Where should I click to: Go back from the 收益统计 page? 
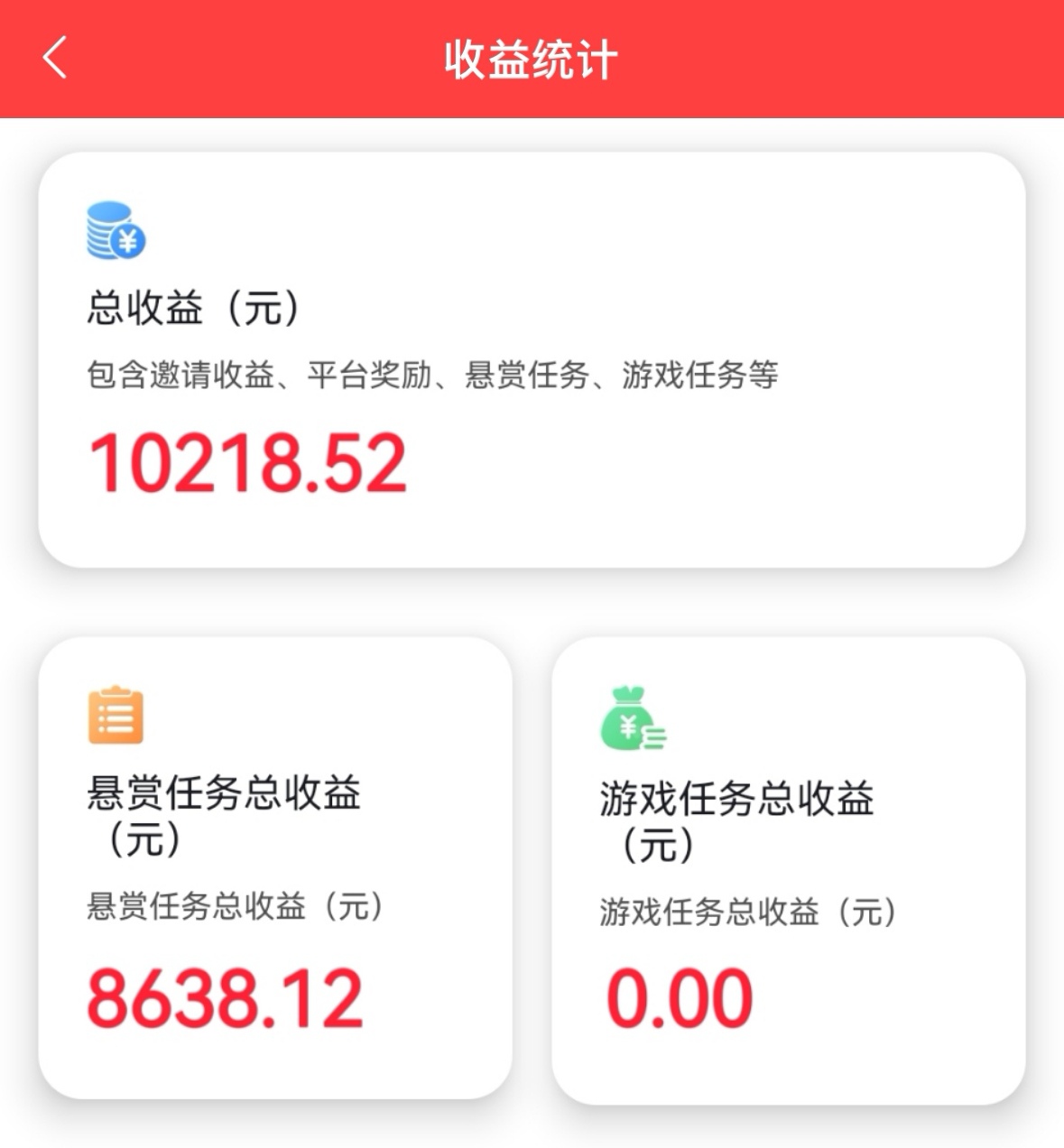[x=55, y=59]
